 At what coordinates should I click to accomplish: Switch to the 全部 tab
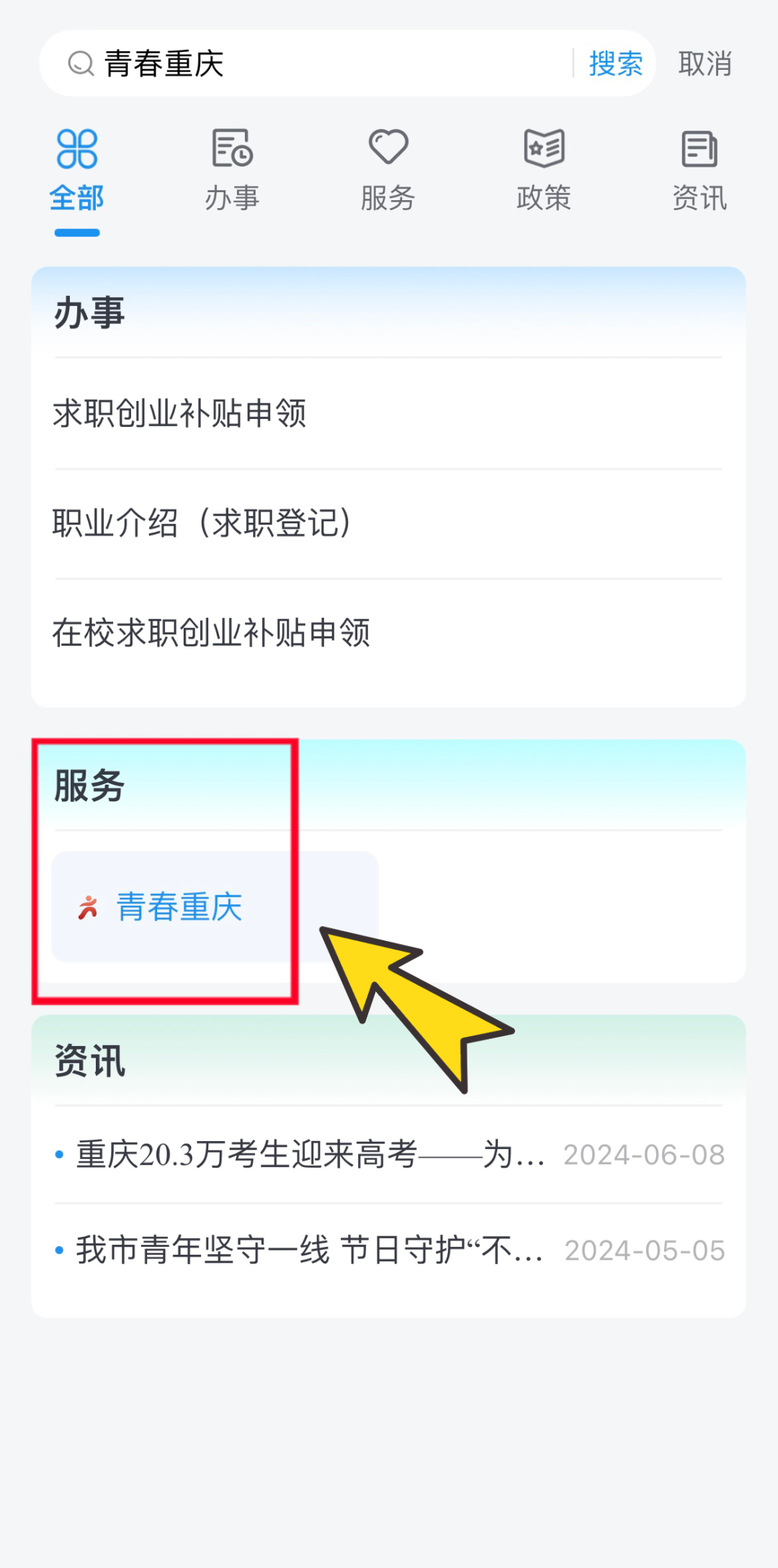tap(77, 171)
